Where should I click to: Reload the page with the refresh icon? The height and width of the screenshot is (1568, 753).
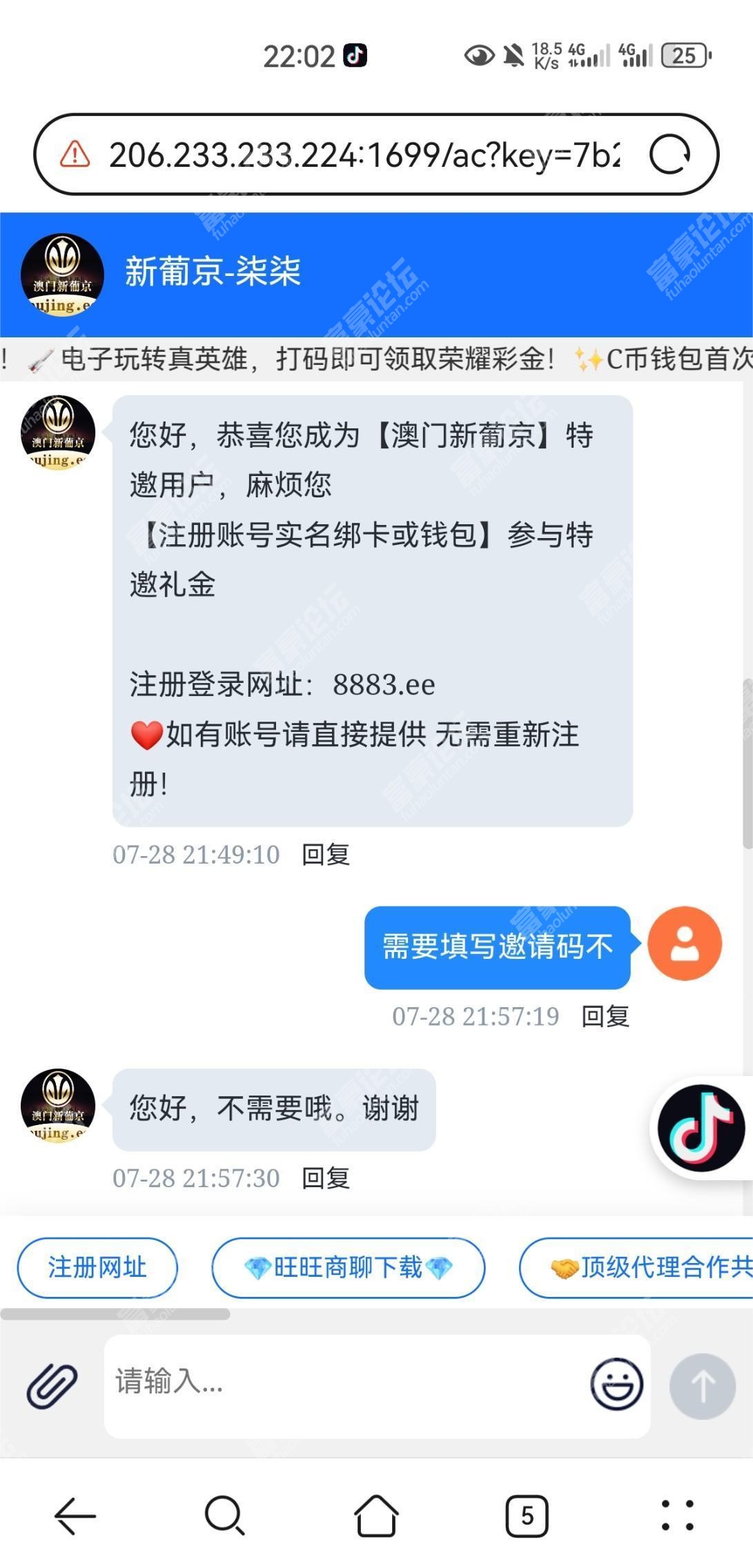[x=669, y=154]
